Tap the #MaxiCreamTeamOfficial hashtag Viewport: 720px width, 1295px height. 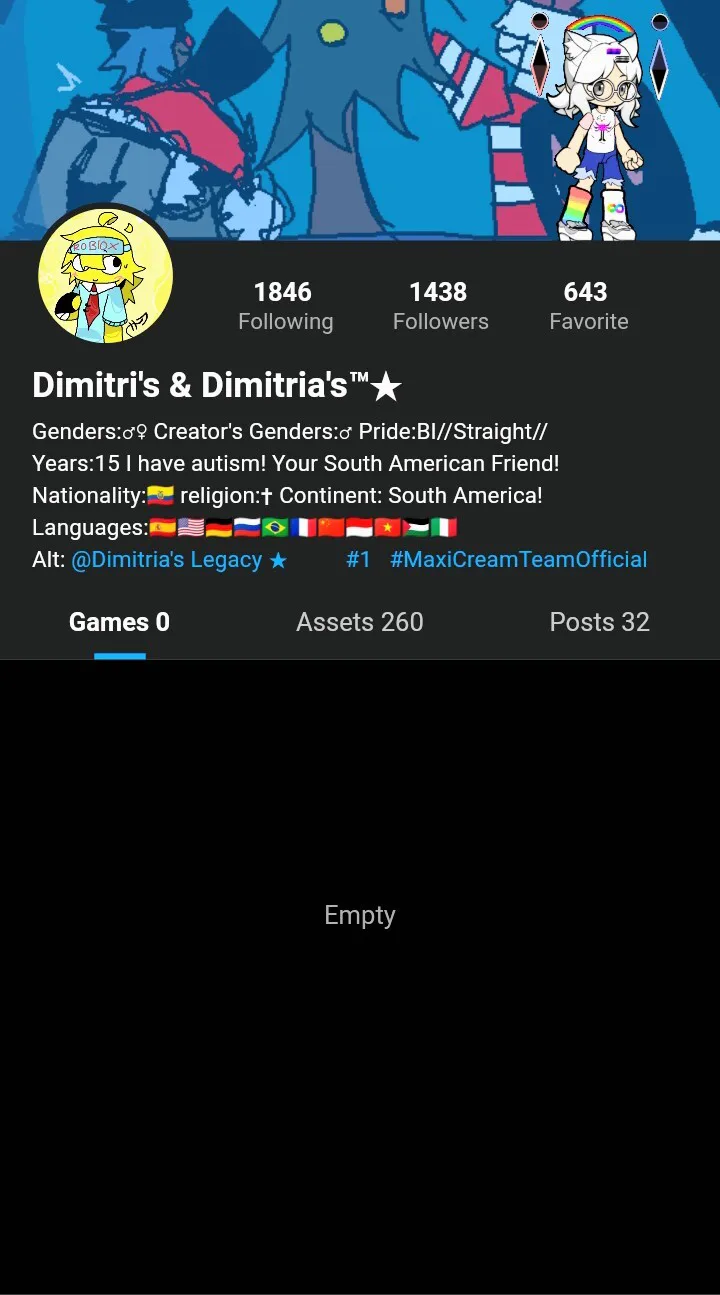pyautogui.click(x=518, y=560)
